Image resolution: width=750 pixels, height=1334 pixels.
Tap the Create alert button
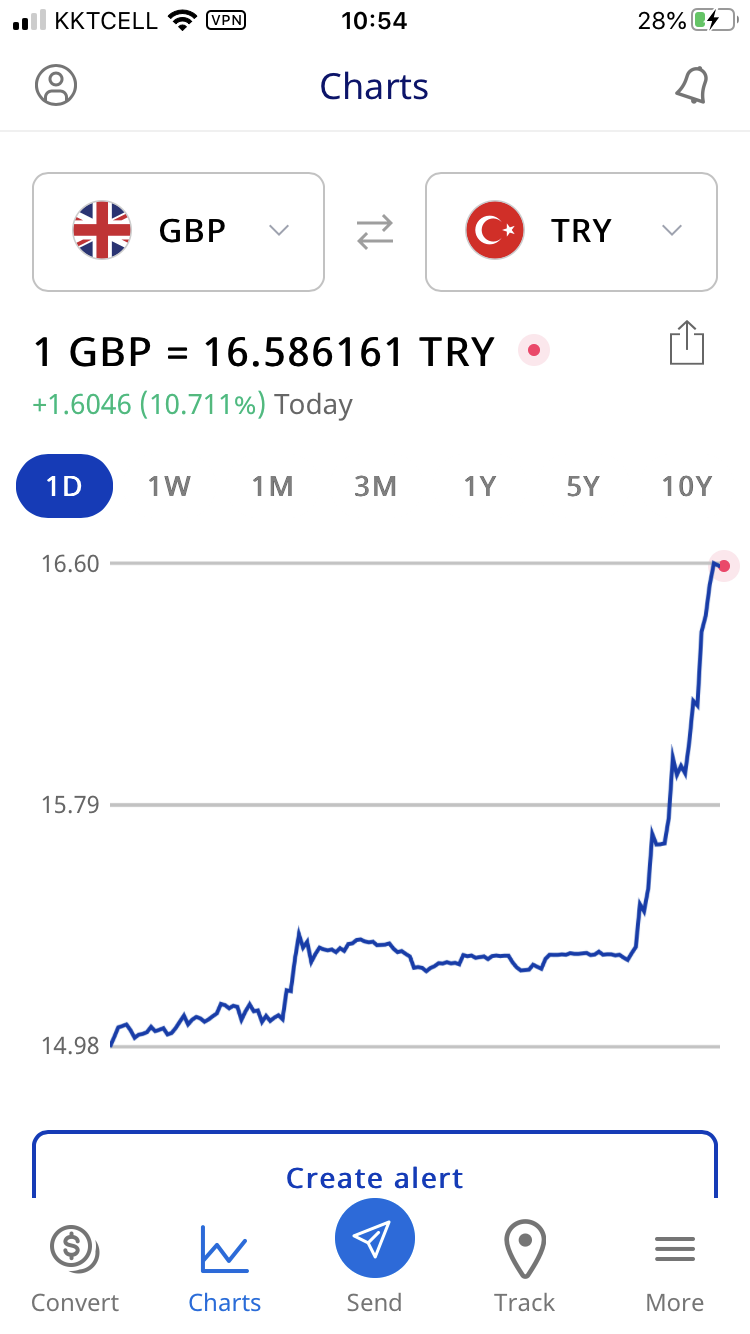[375, 1170]
